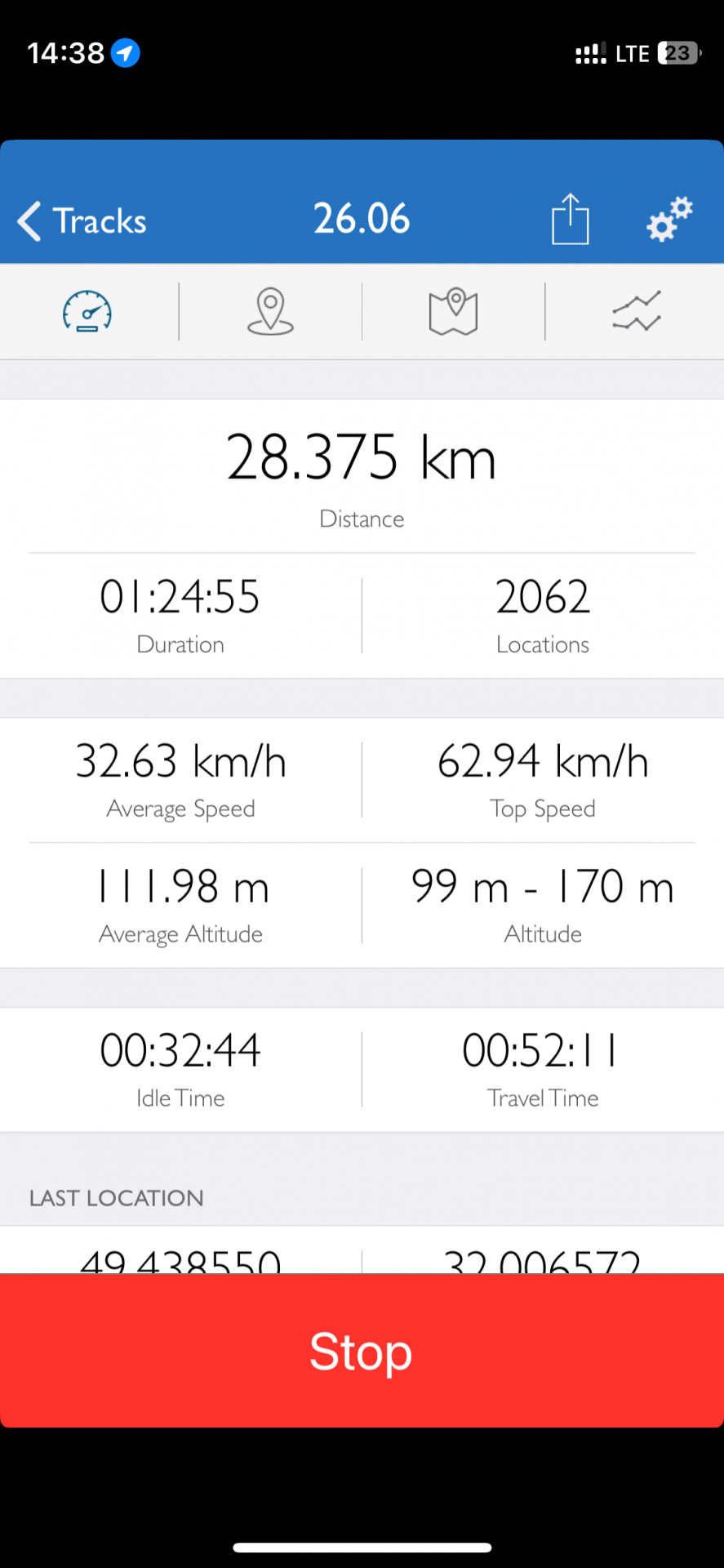Viewport: 724px width, 1568px height.
Task: Stop the track recording
Action: tap(362, 1351)
